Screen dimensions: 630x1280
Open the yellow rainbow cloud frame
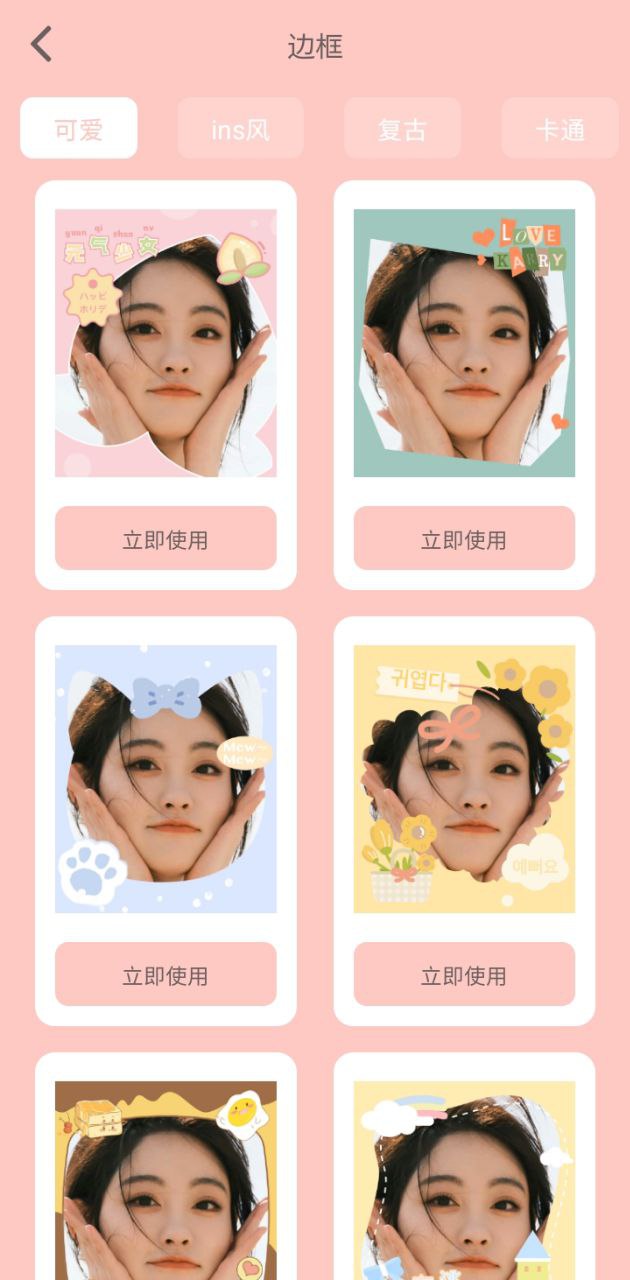click(464, 1180)
